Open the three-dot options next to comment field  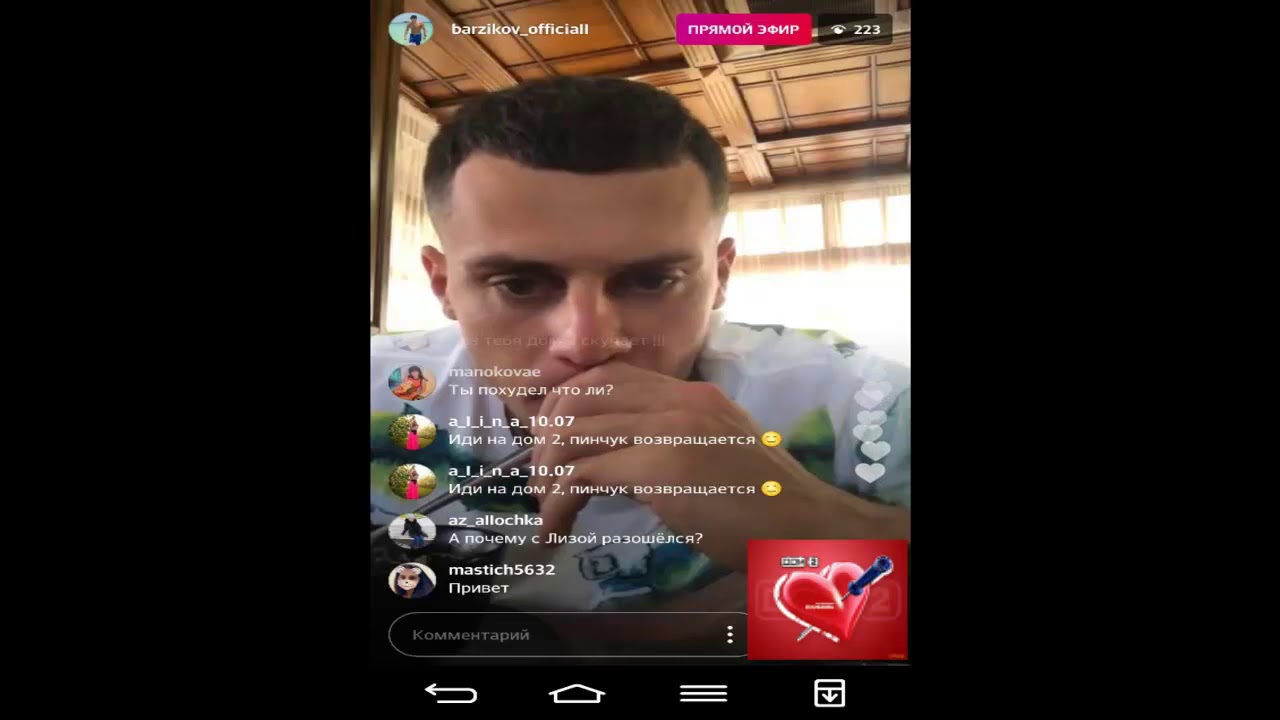730,635
